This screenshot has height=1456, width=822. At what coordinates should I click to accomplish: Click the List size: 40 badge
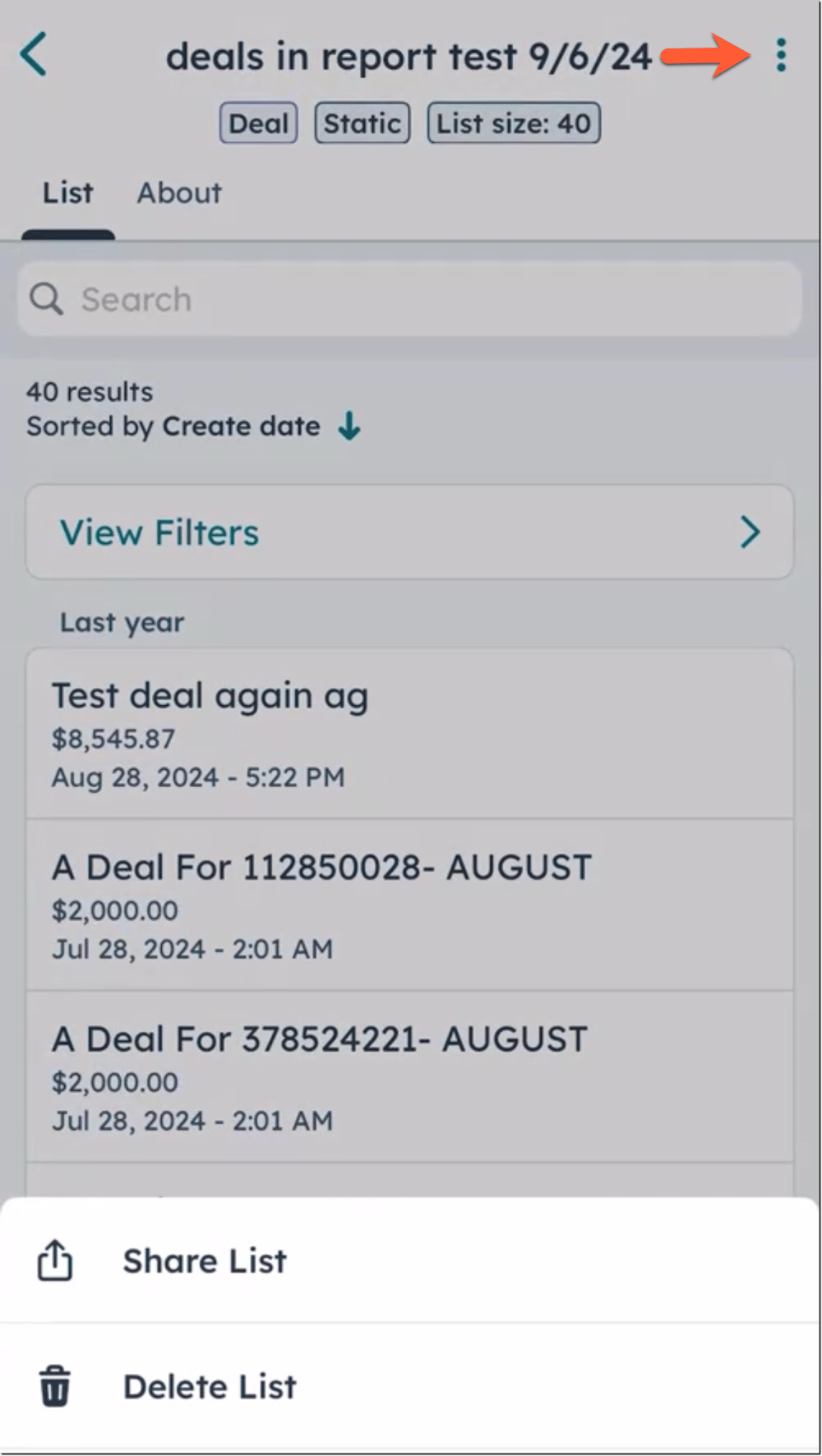click(x=513, y=122)
